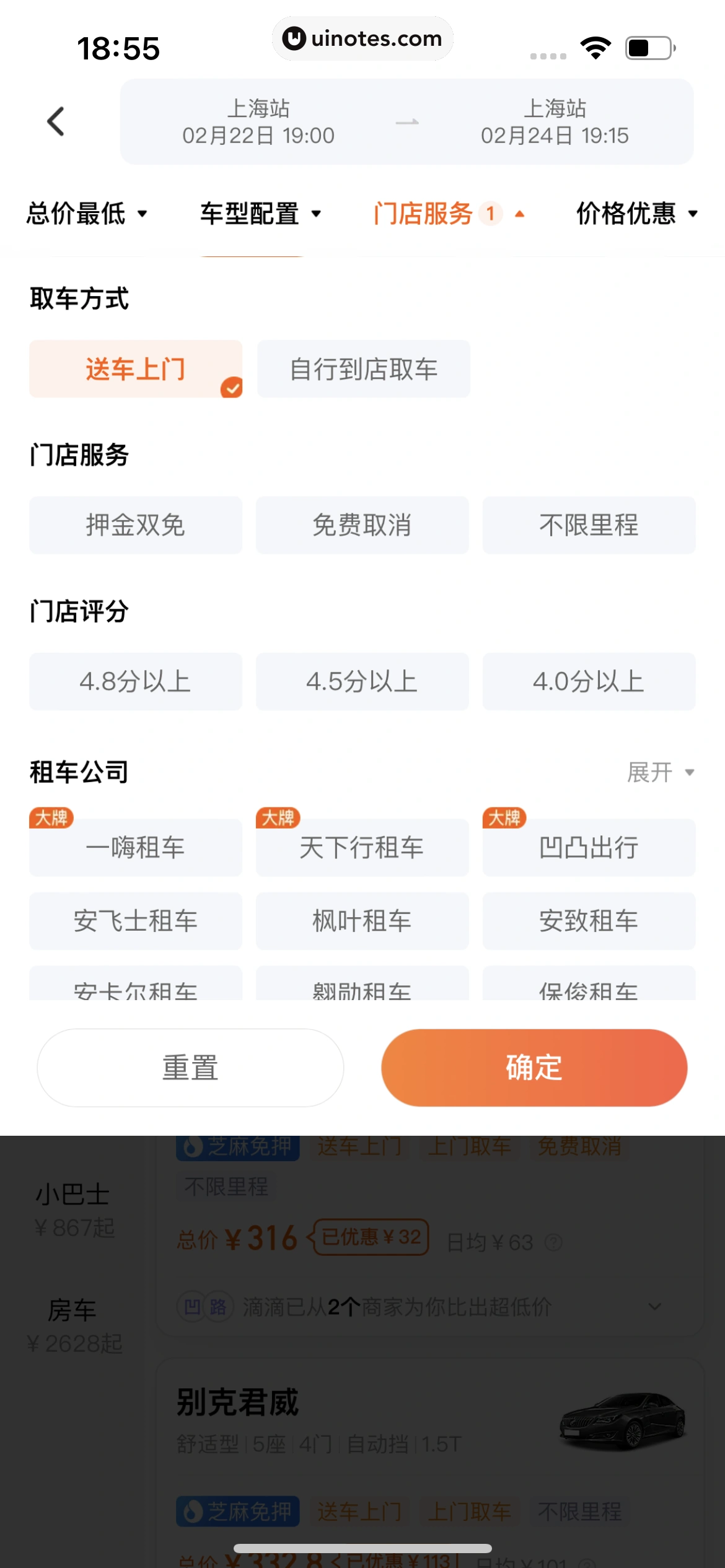Collapse the 门店服务 filter tab

click(x=449, y=213)
